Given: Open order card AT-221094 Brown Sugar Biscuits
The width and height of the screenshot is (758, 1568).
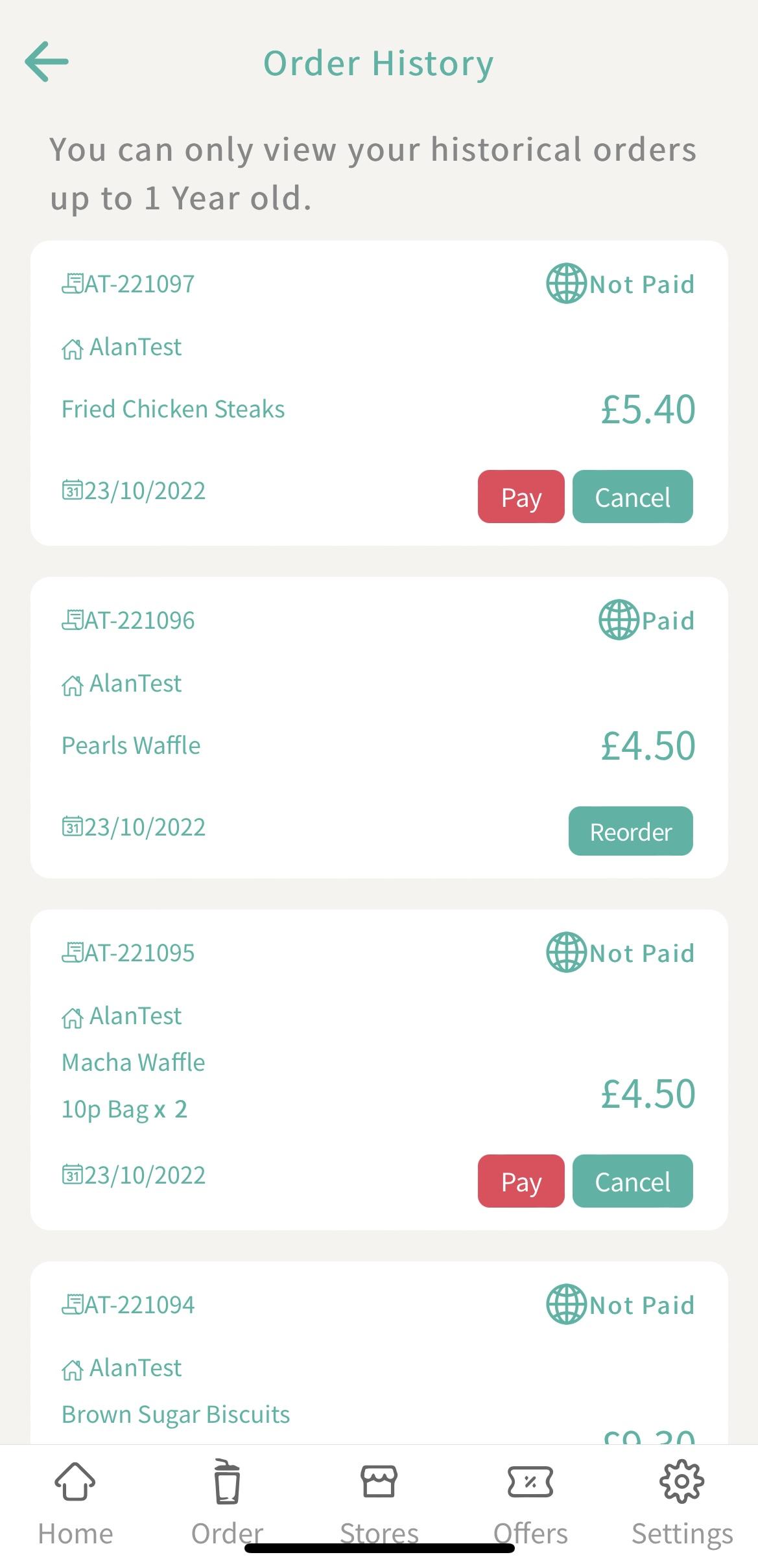Looking at the screenshot, I should (x=379, y=1352).
